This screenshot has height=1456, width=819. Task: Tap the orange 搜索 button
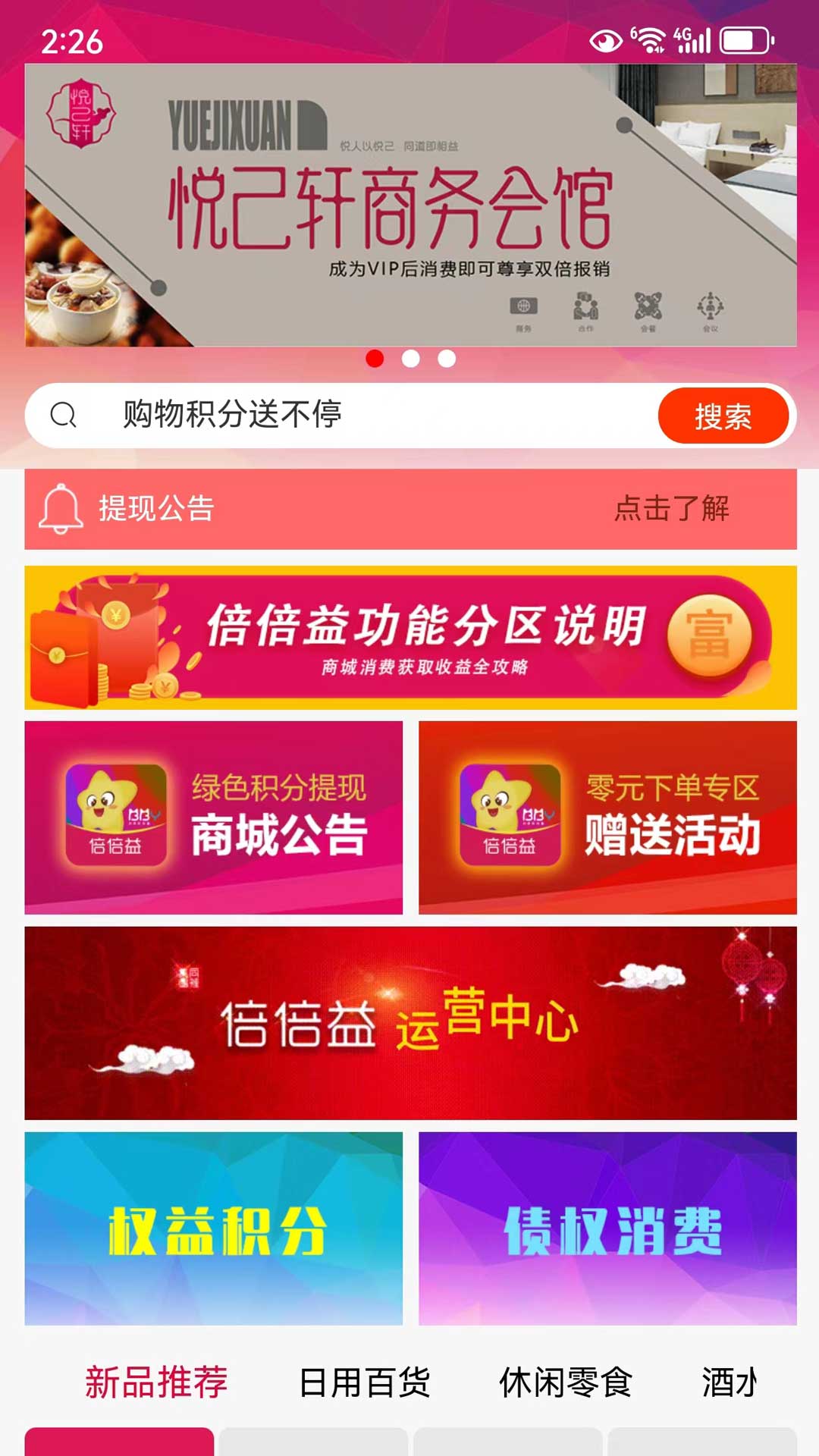click(x=723, y=416)
